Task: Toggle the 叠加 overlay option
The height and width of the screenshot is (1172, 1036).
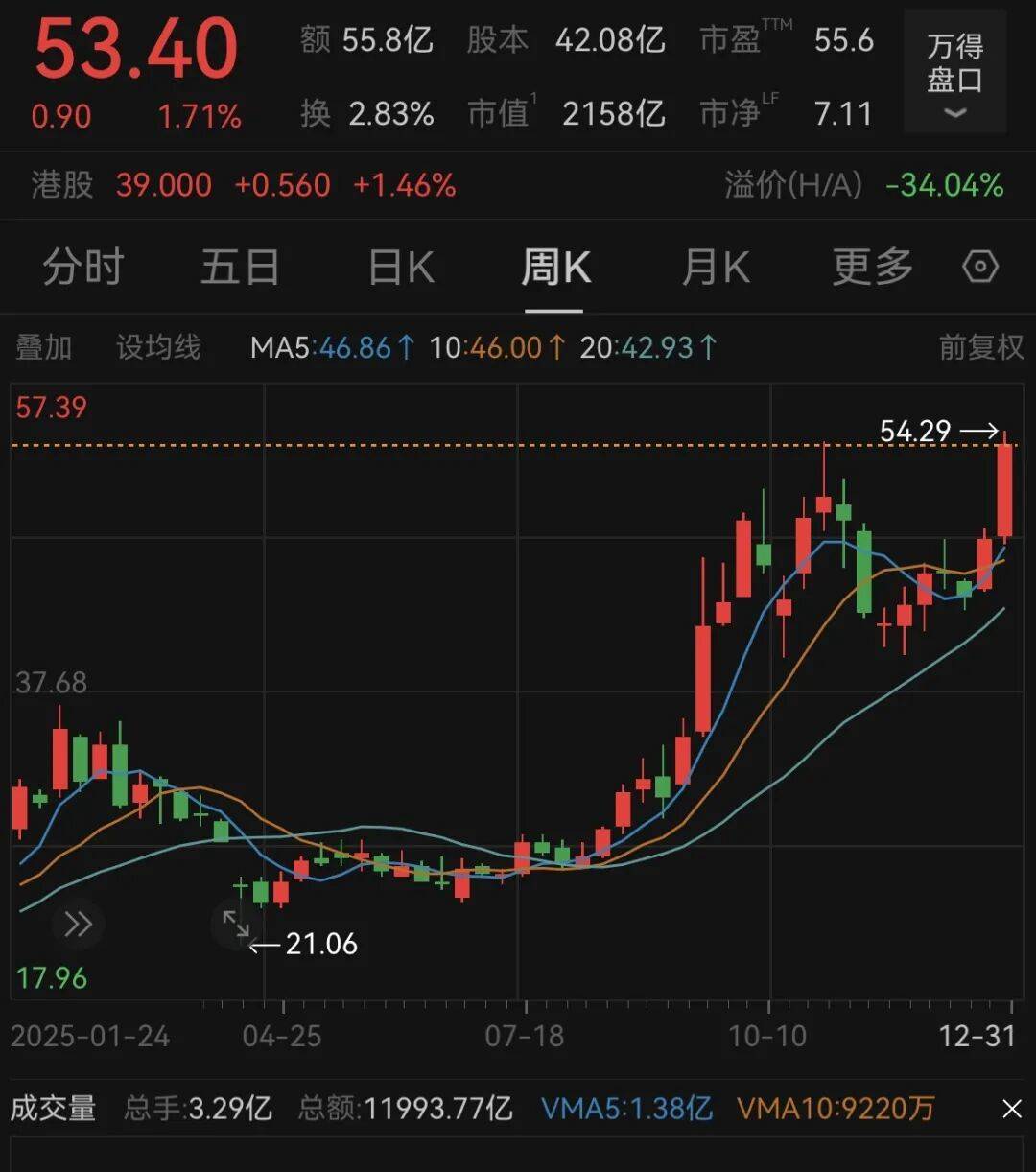Action: point(43,348)
